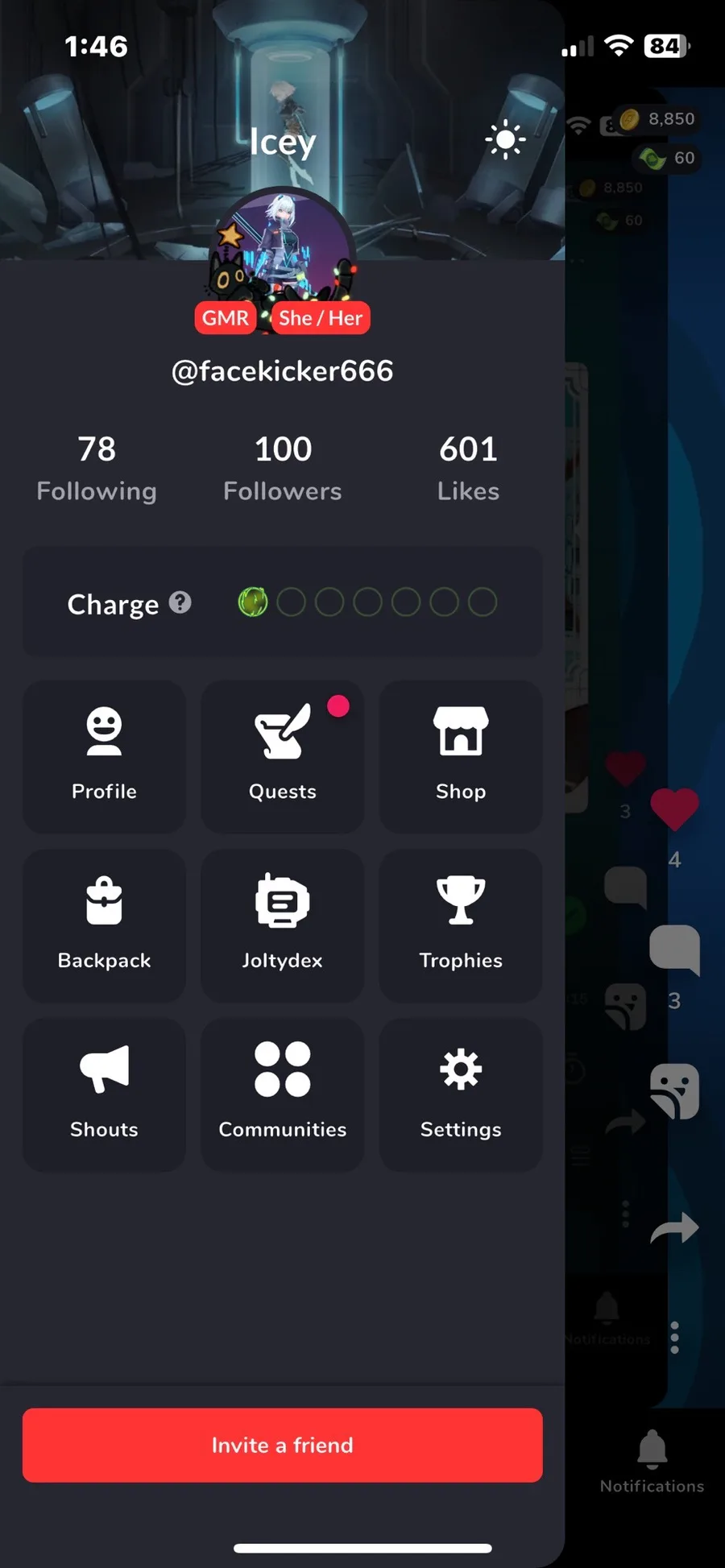This screenshot has width=725, height=1568.
Task: Open the Joltydex
Action: pos(282,925)
